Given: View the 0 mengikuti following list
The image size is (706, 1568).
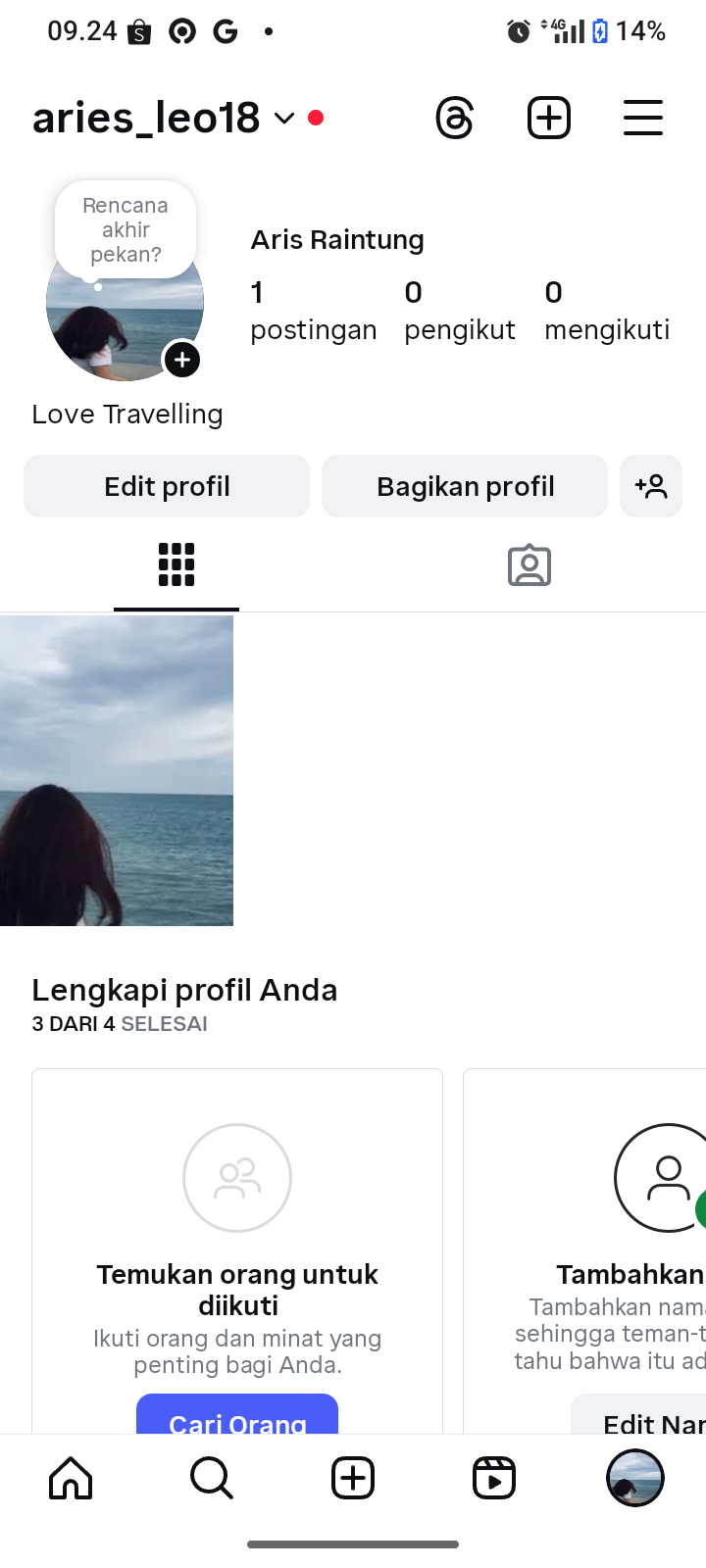Looking at the screenshot, I should coord(607,311).
